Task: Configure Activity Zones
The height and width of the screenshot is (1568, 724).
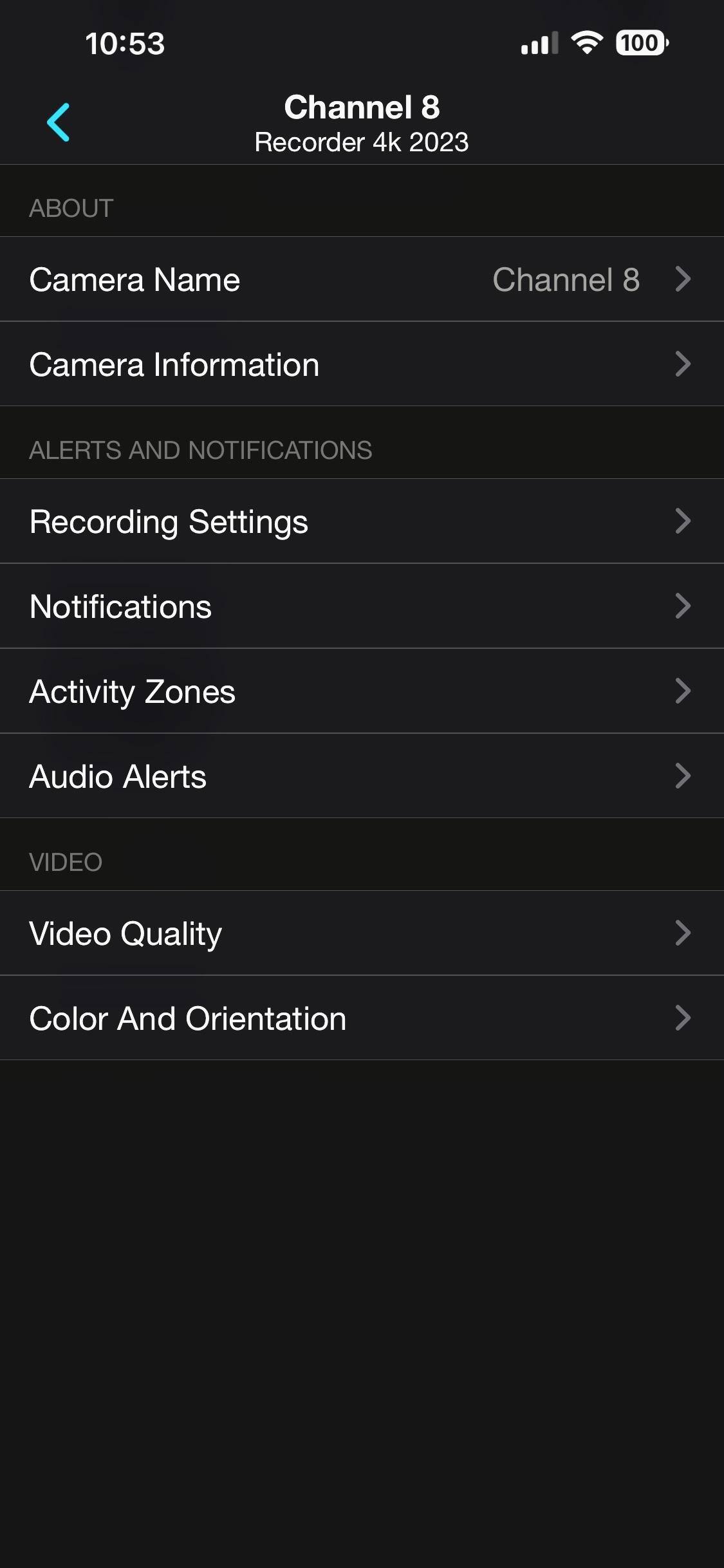Action: click(x=362, y=691)
